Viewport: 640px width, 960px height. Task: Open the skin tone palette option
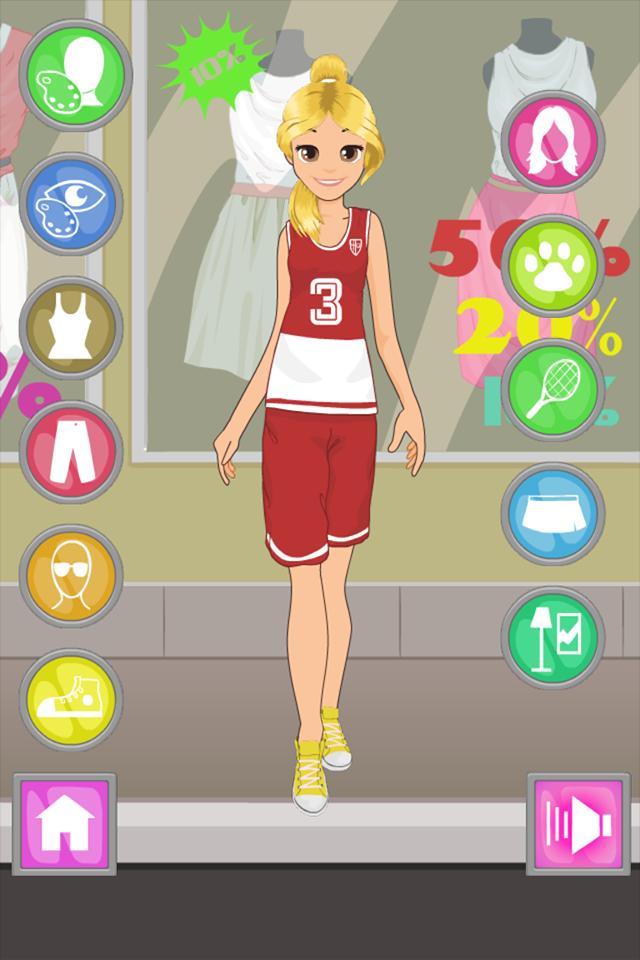pyautogui.click(x=70, y=76)
